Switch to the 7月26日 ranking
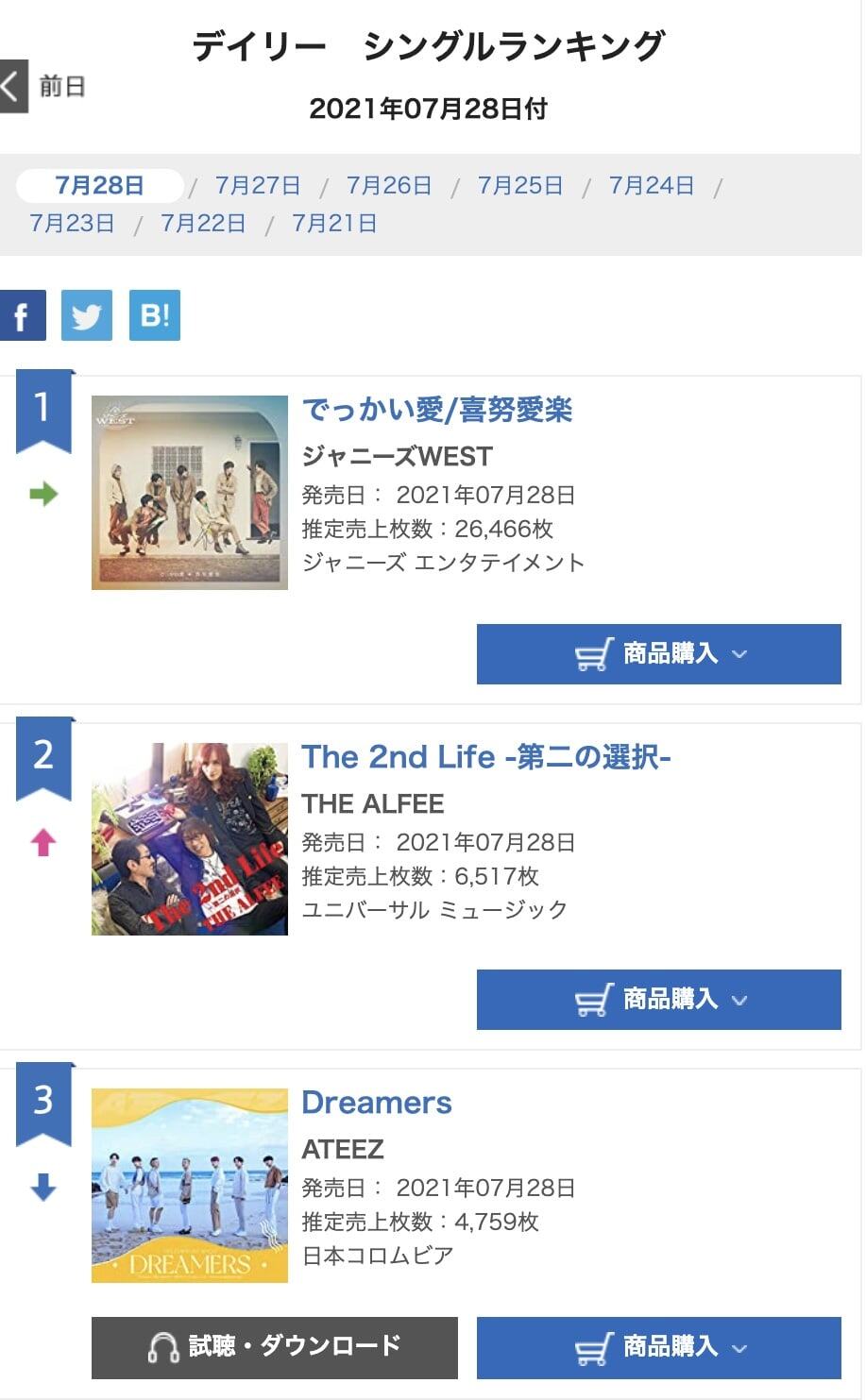Viewport: 866px width, 1400px height. tap(388, 185)
